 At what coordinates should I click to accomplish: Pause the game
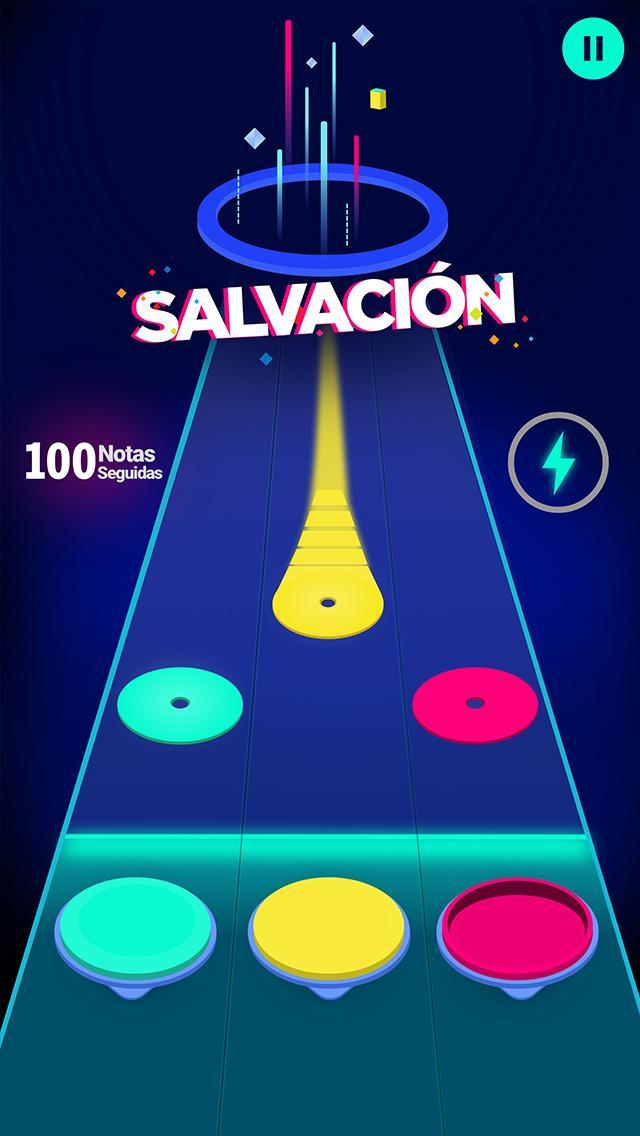pos(593,48)
